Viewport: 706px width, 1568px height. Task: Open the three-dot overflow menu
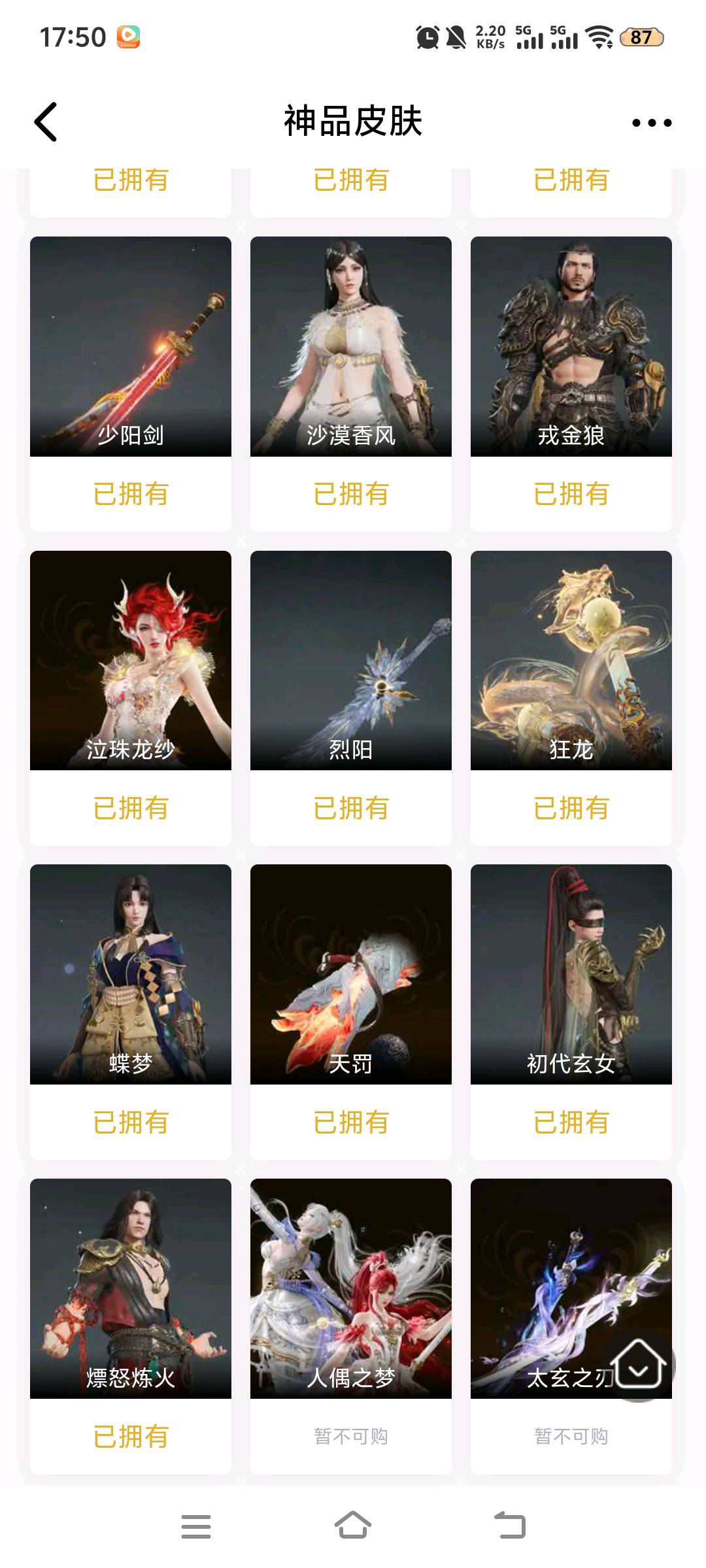coord(651,122)
